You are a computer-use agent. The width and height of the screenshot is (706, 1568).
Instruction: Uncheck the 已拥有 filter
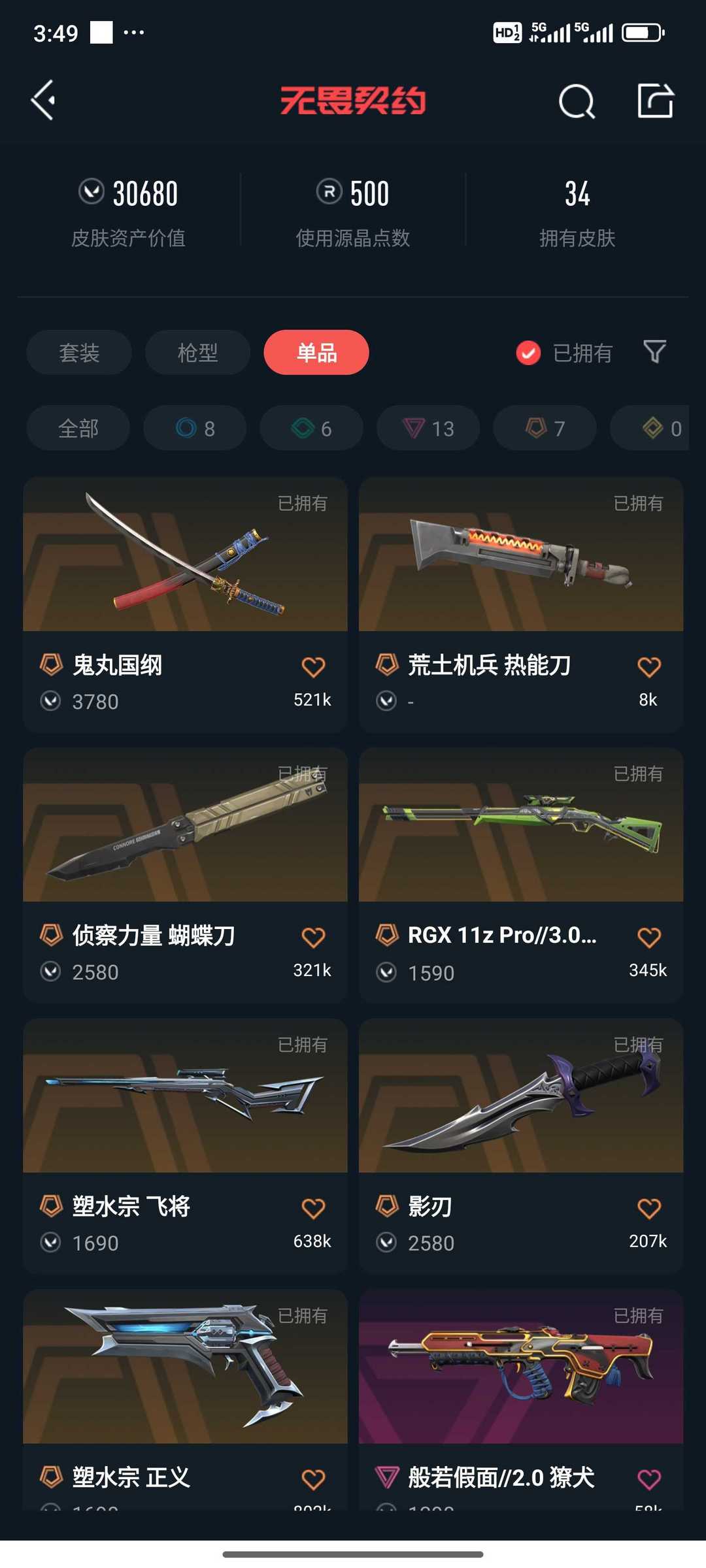click(x=565, y=353)
